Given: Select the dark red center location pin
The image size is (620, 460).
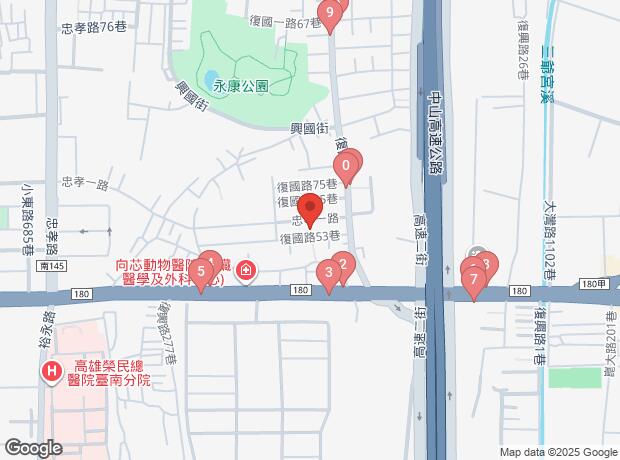Looking at the screenshot, I should [310, 209].
